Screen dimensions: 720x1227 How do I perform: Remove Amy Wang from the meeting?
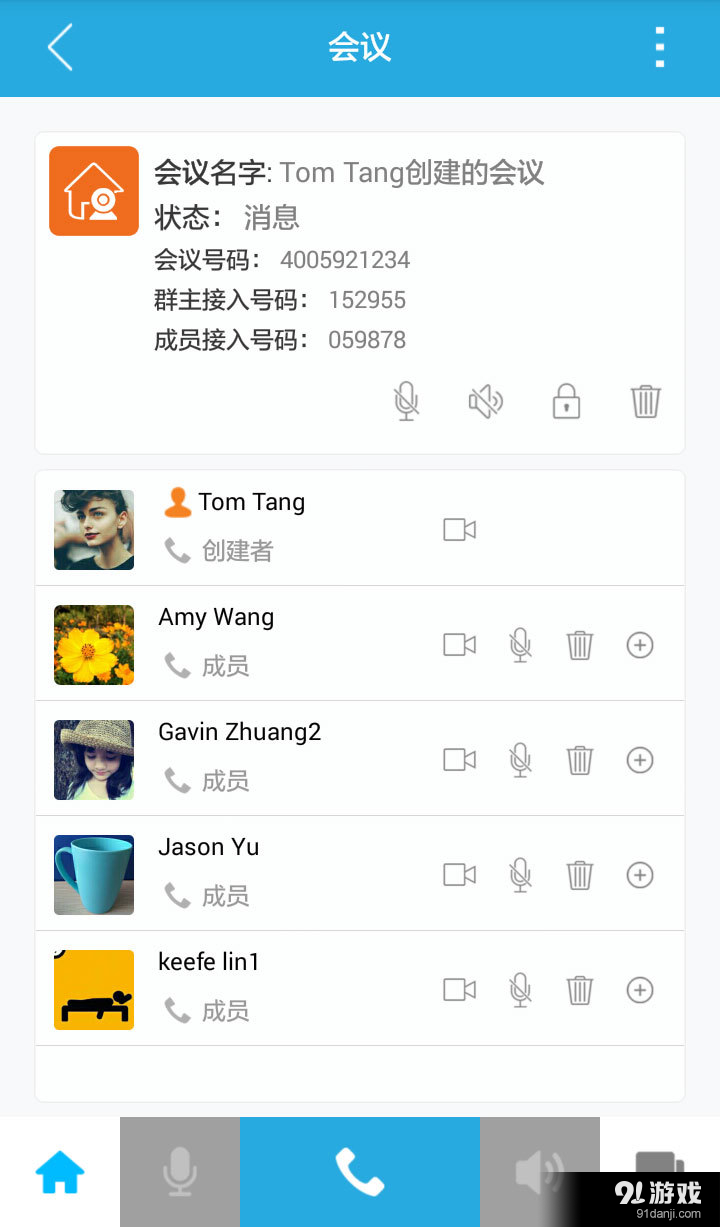[x=580, y=645]
